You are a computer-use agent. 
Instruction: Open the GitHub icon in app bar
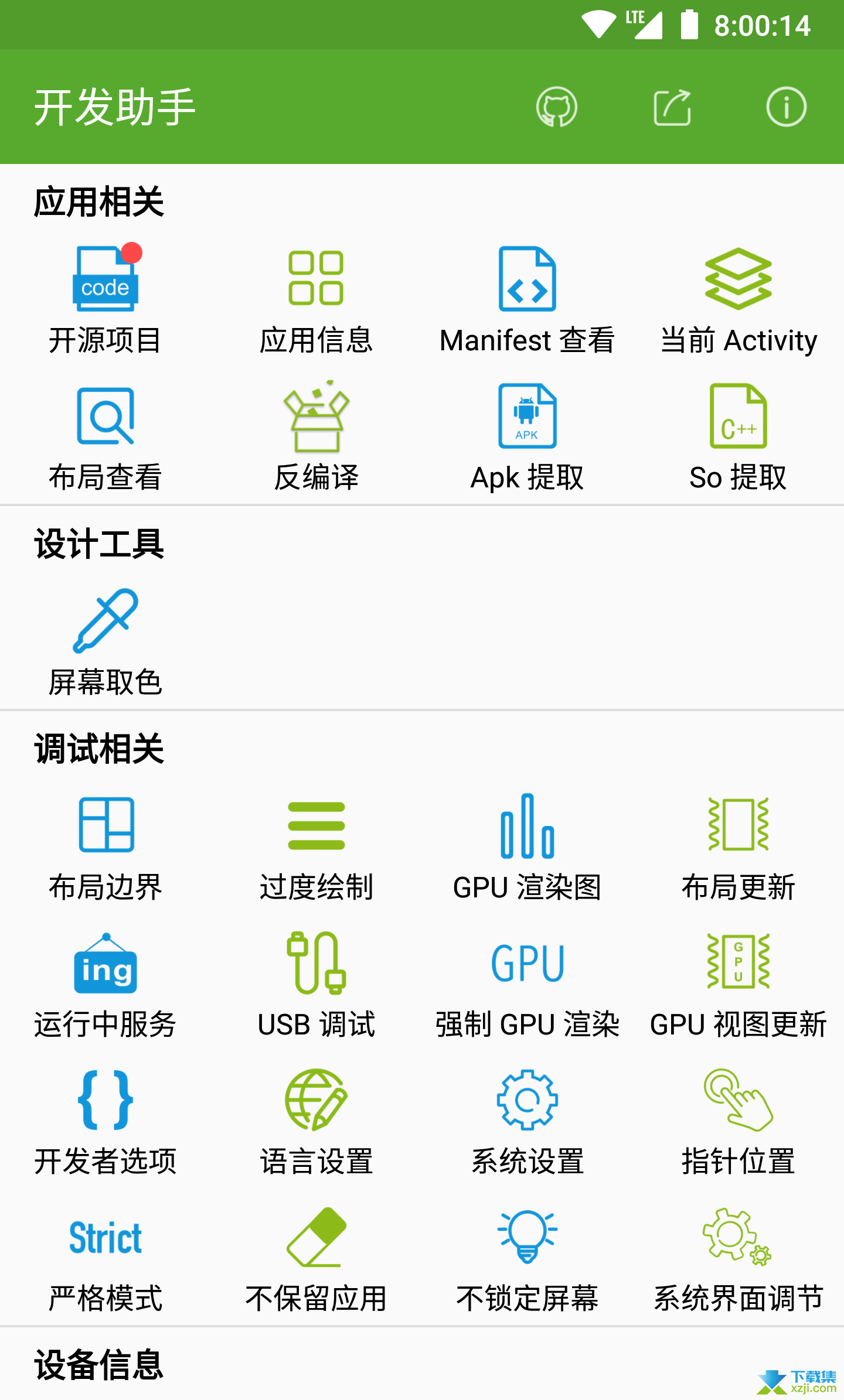click(556, 107)
